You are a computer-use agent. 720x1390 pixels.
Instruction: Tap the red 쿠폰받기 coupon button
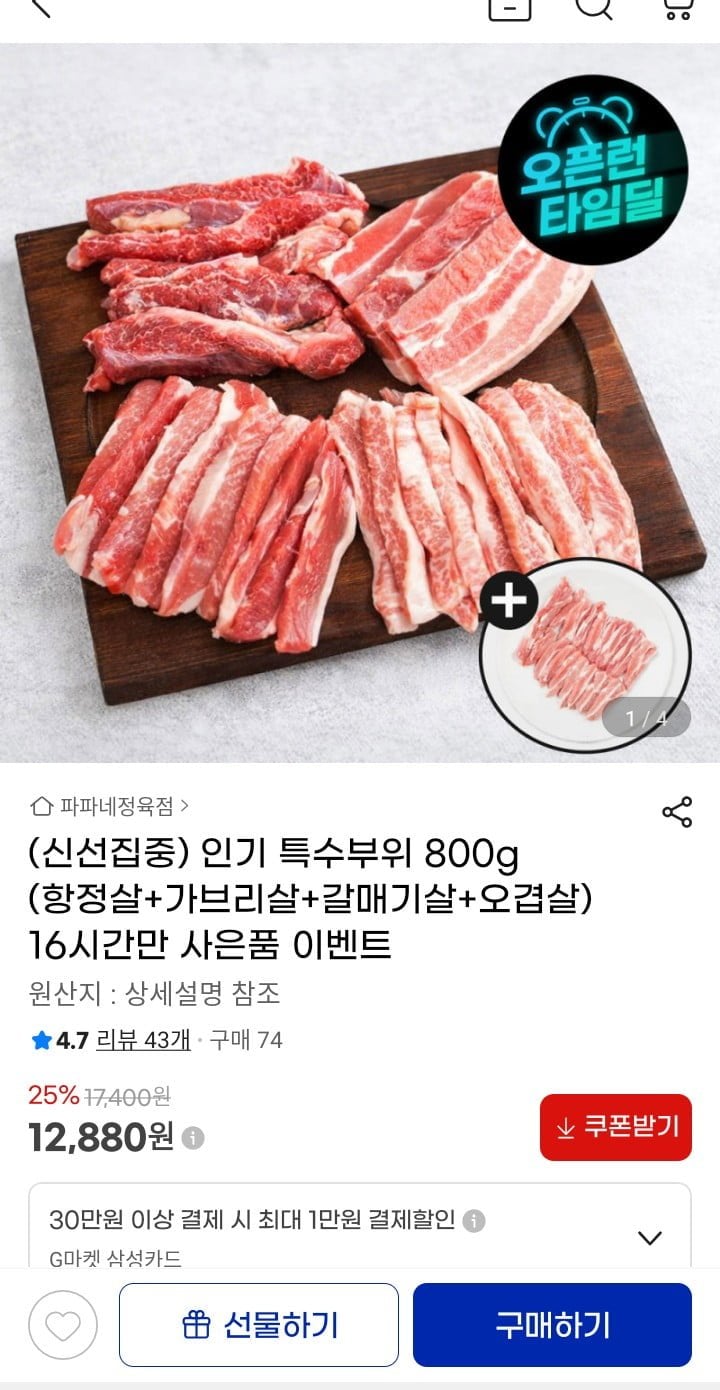[614, 1126]
